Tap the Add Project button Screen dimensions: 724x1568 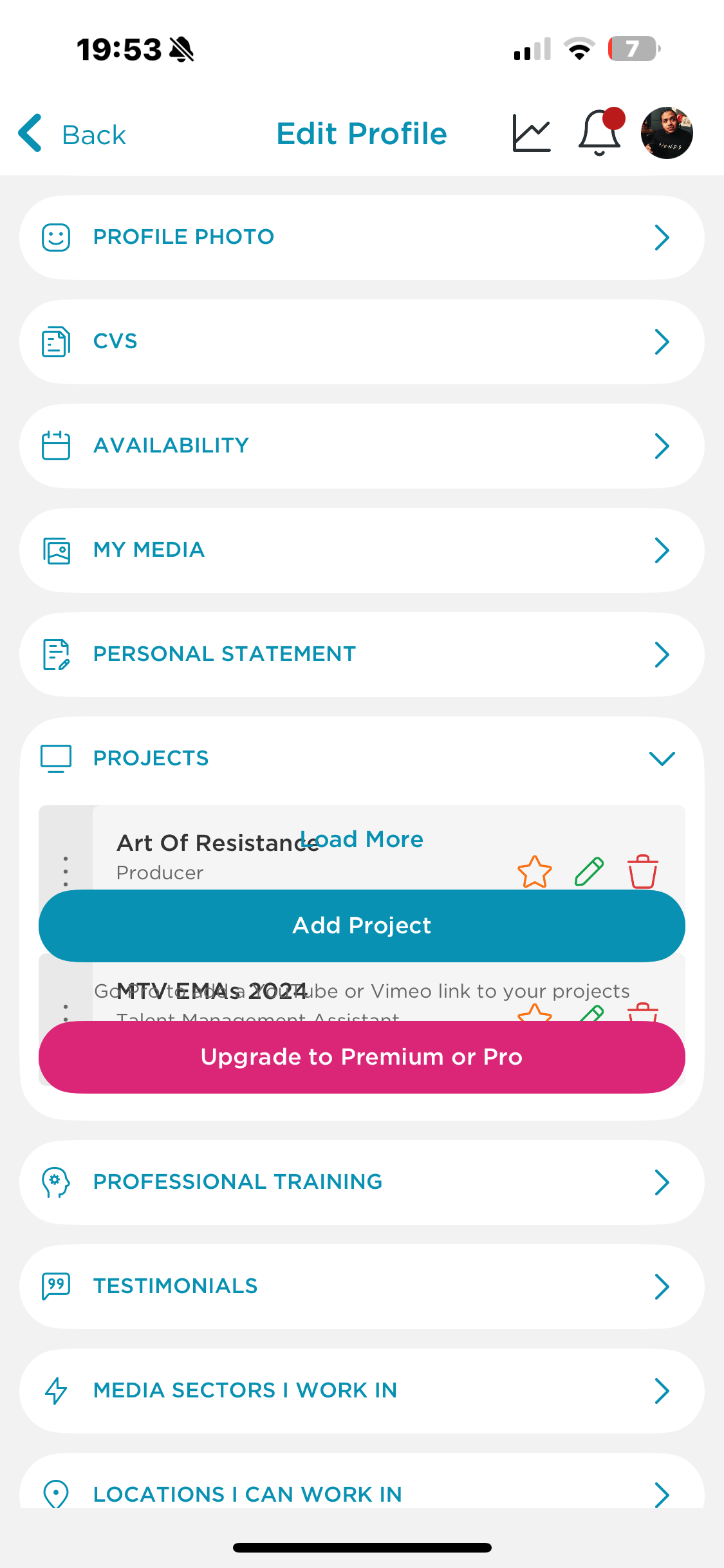point(362,926)
